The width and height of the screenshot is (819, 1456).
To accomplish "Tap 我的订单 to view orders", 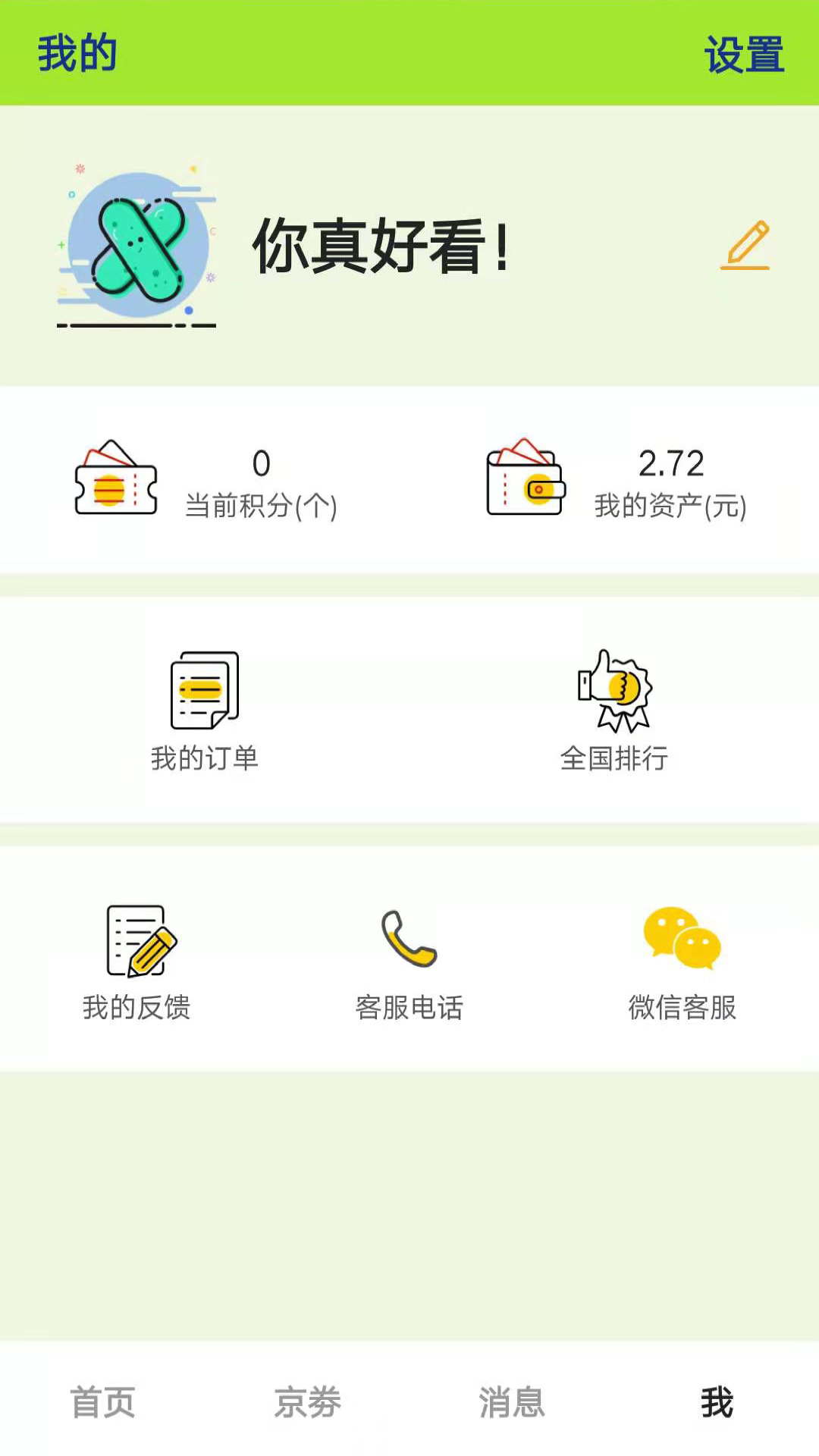I will tap(206, 758).
